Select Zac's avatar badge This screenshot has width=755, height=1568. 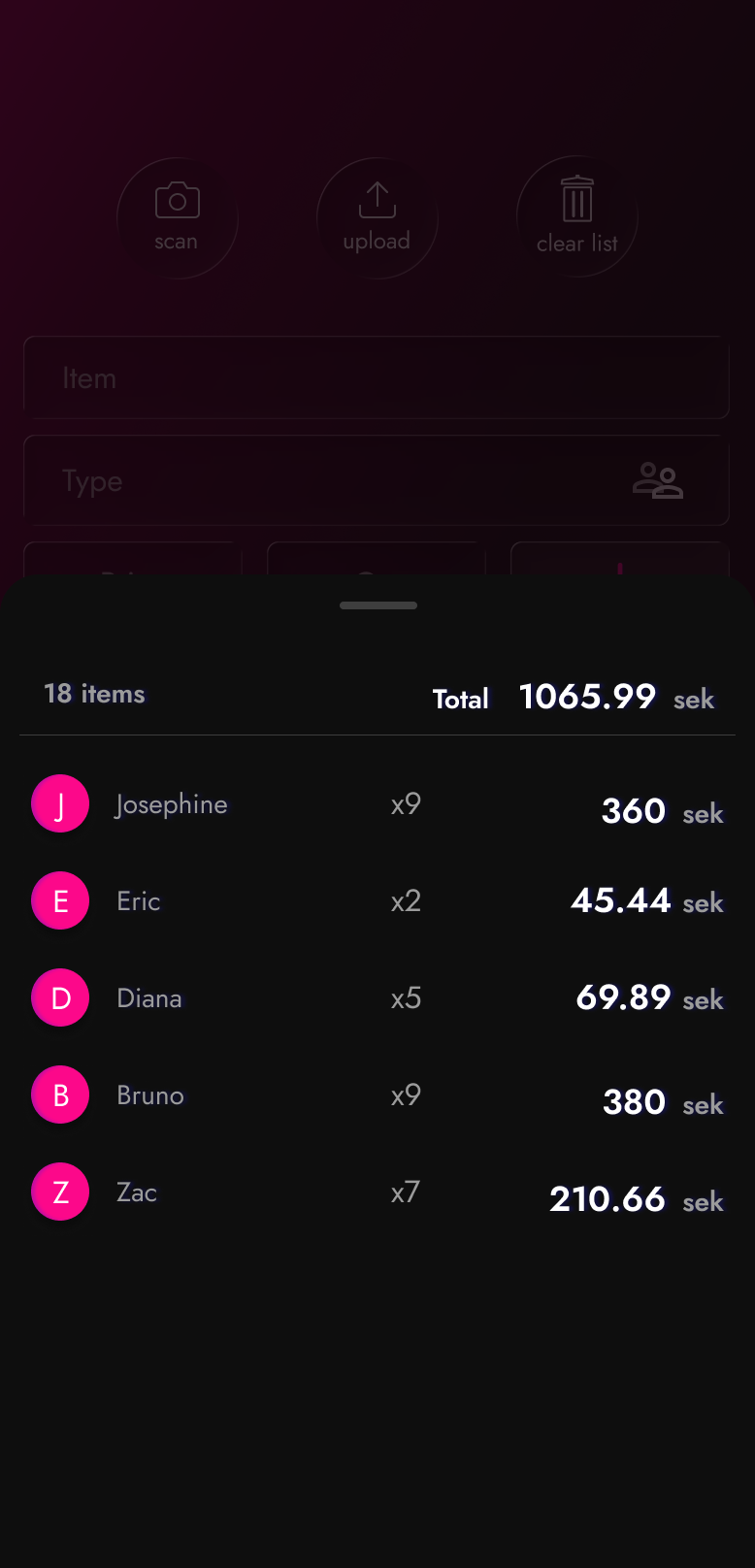click(x=60, y=1192)
